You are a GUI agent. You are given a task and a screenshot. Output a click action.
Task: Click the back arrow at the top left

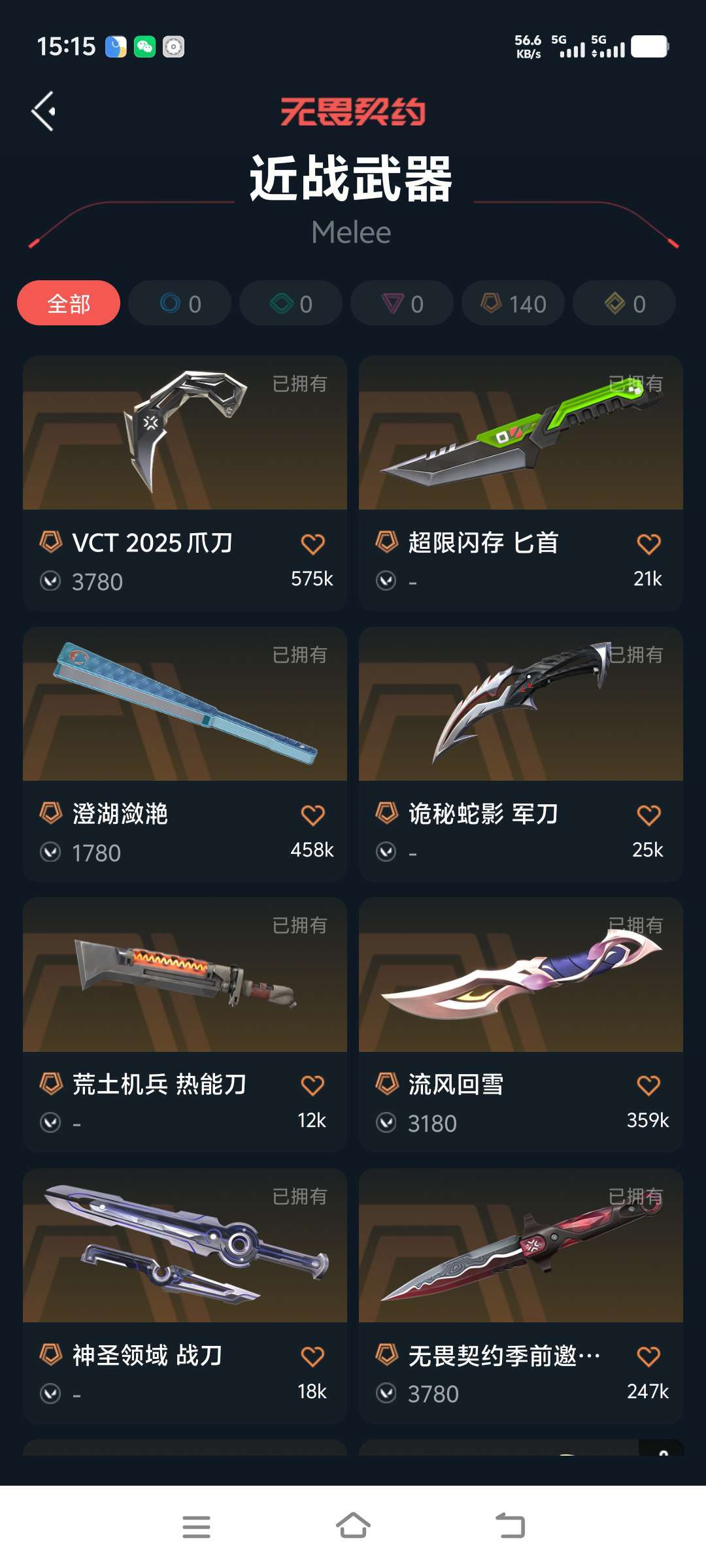point(43,111)
